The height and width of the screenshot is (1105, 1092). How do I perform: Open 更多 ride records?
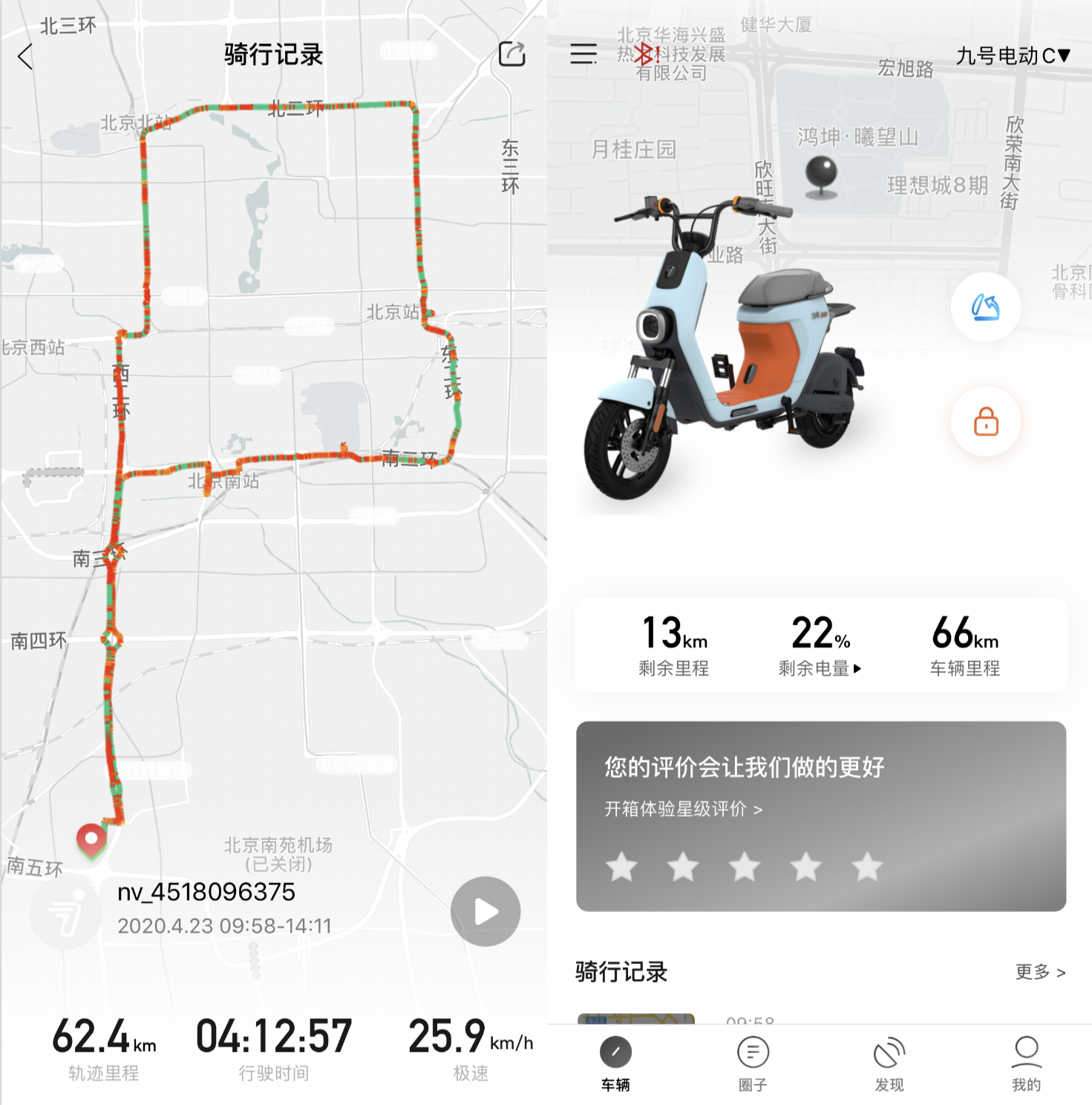[x=1040, y=971]
